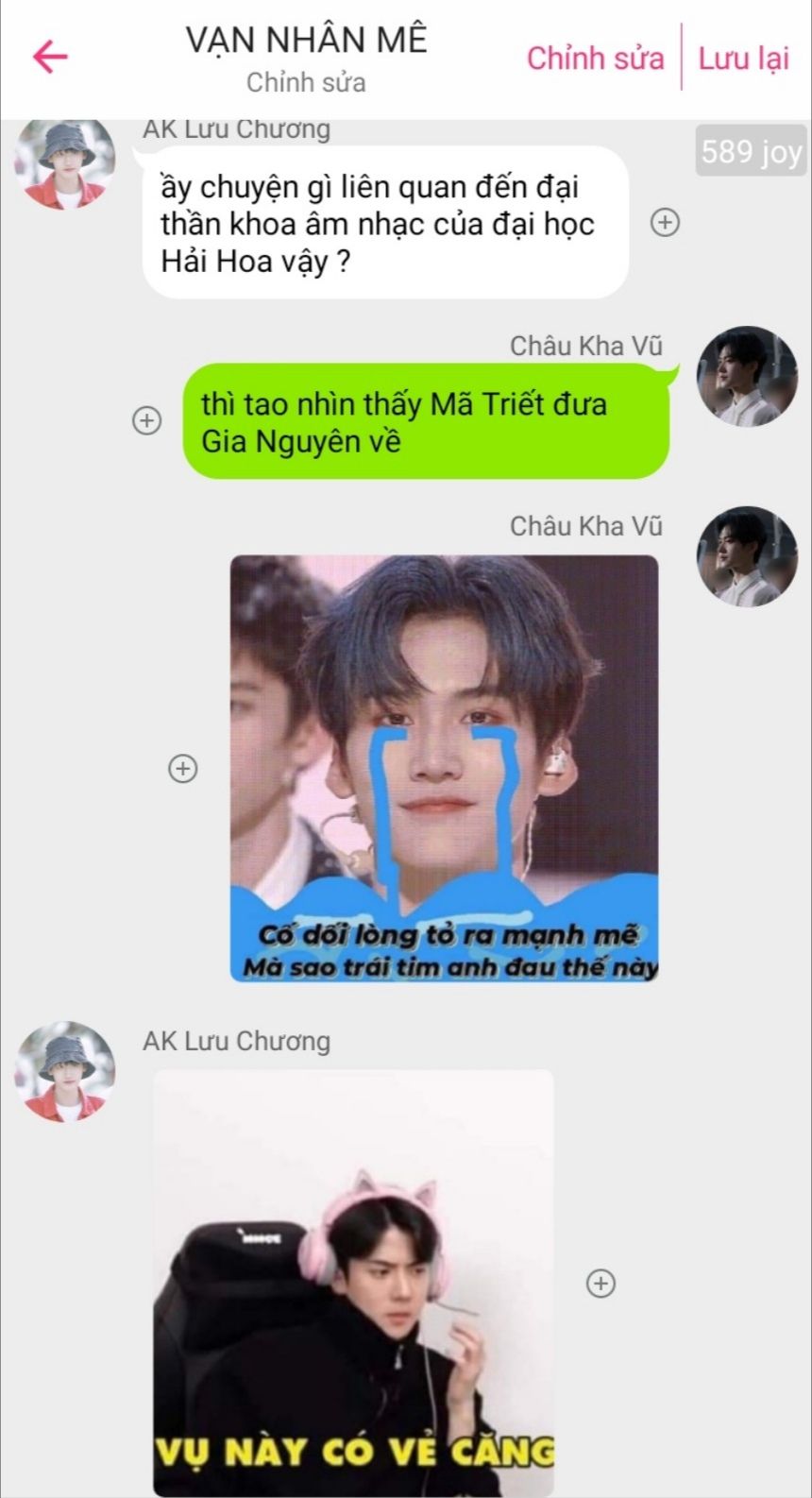Select AK Lưu Chương's message about Hải Hoa
812x1498 pixels.
(385, 224)
